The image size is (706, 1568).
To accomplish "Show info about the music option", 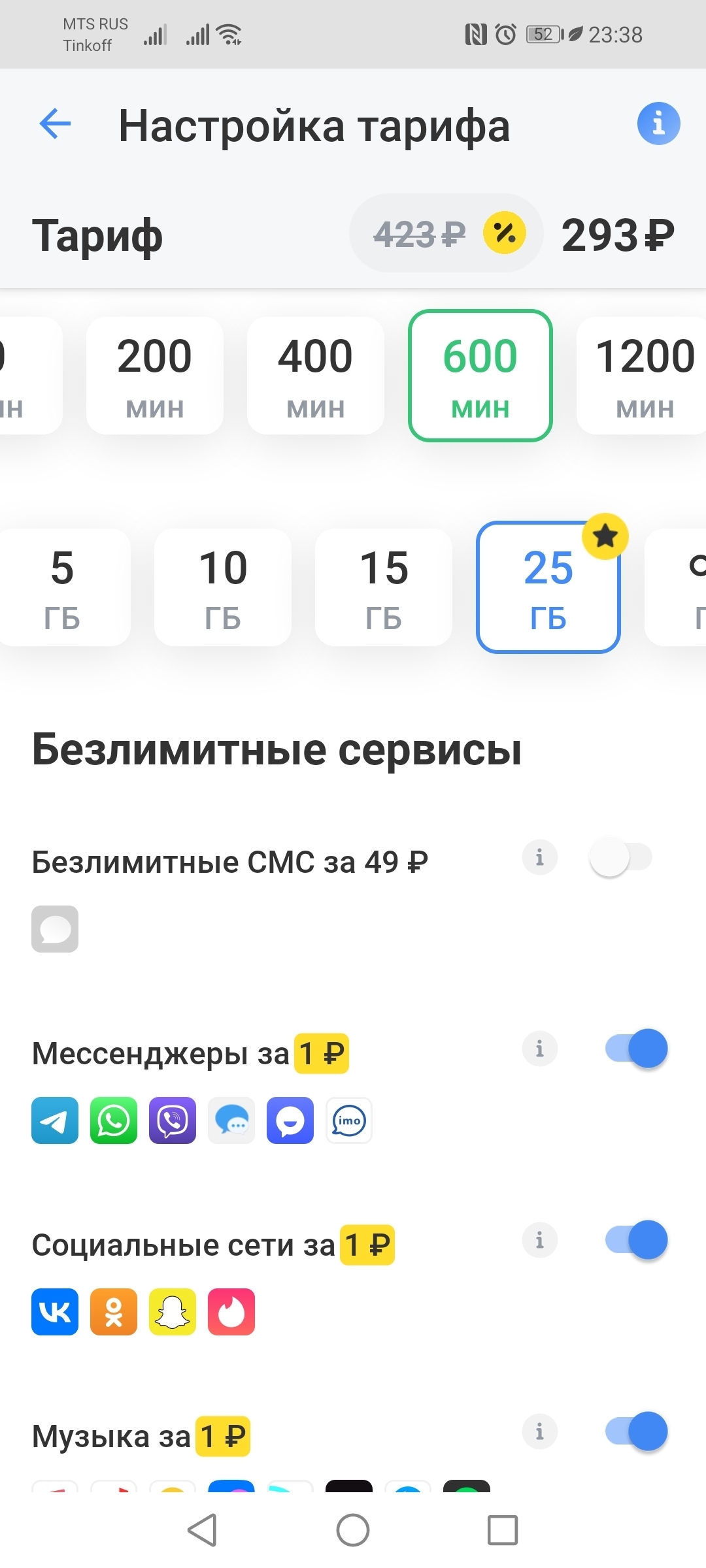I will click(x=539, y=1431).
